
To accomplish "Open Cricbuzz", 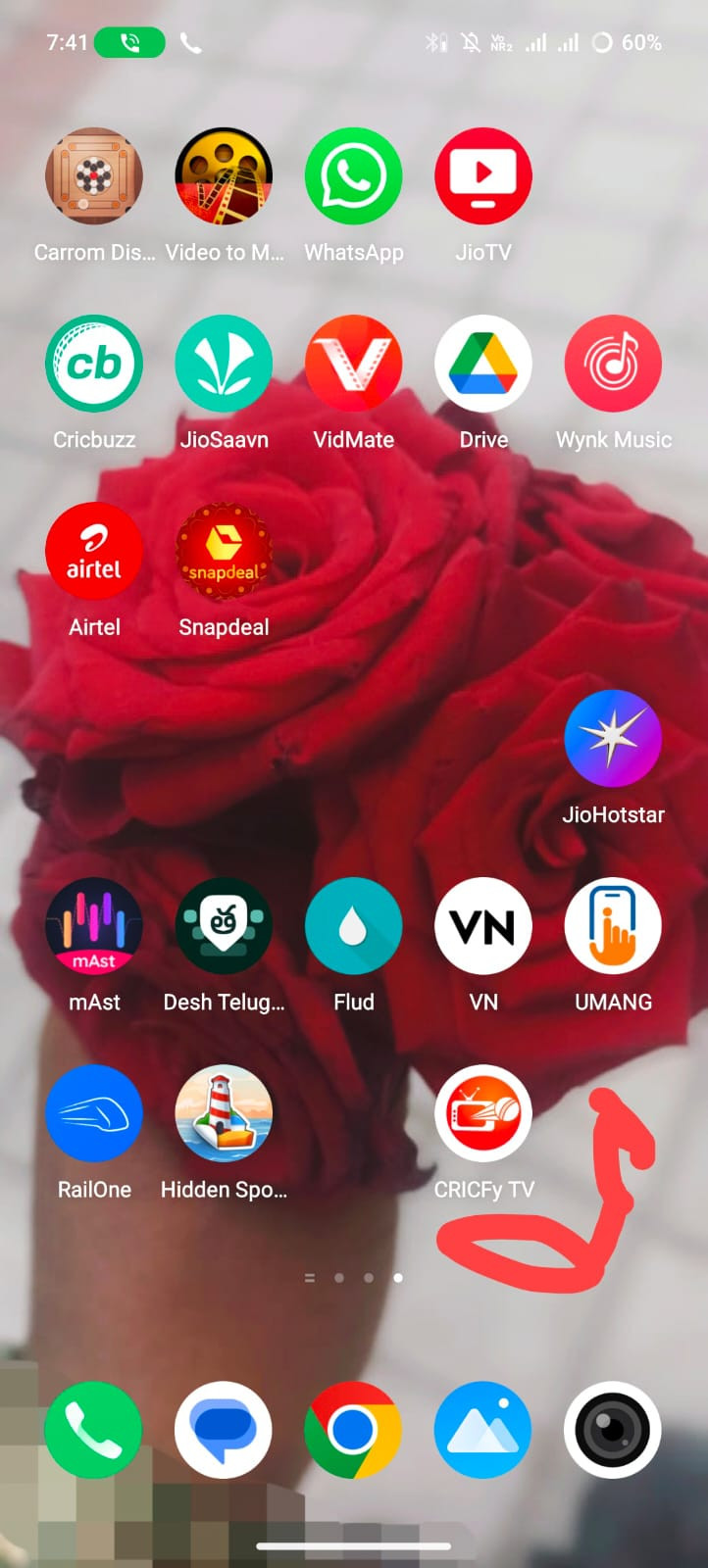I will pyautogui.click(x=94, y=364).
